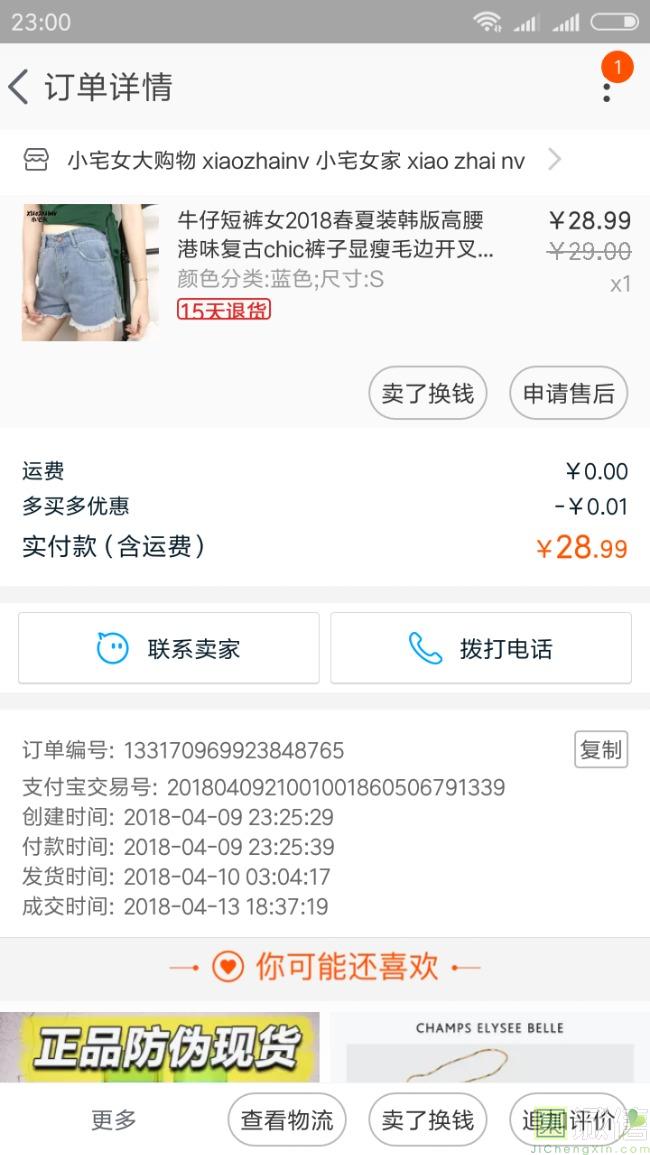This screenshot has width=650, height=1155.
Task: Open the 牛仔短裤女 denim shorts product item
Action: tap(334, 250)
